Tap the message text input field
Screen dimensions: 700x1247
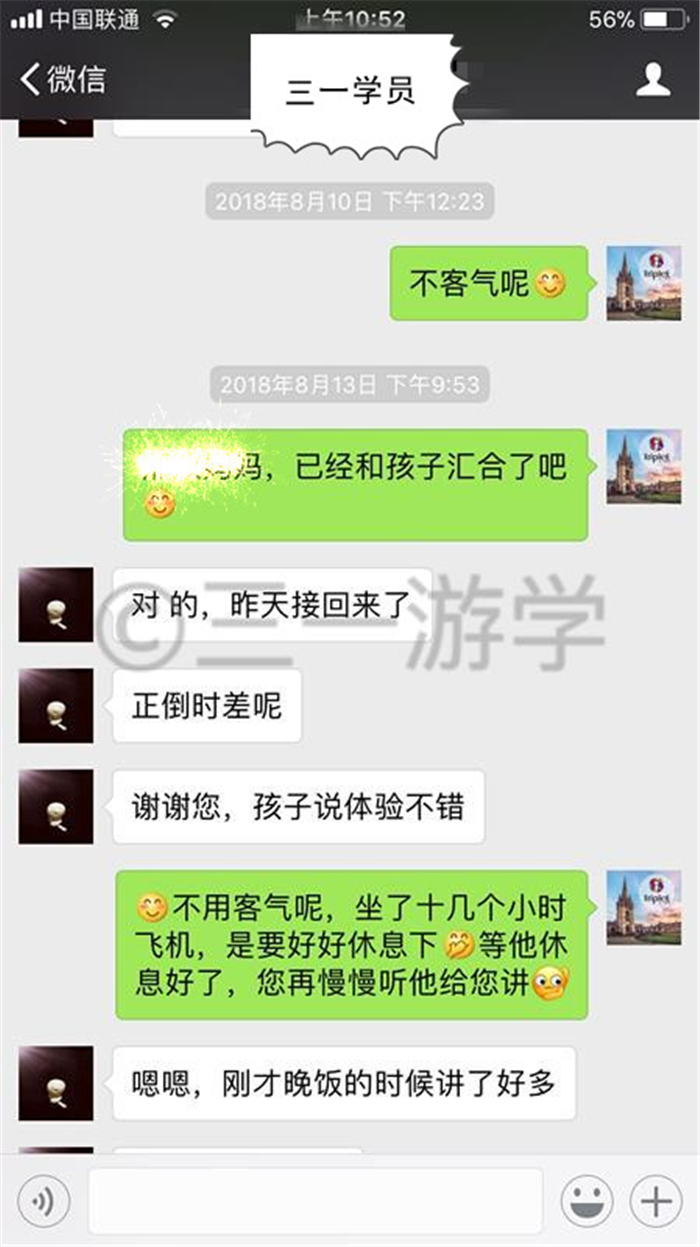click(315, 1200)
